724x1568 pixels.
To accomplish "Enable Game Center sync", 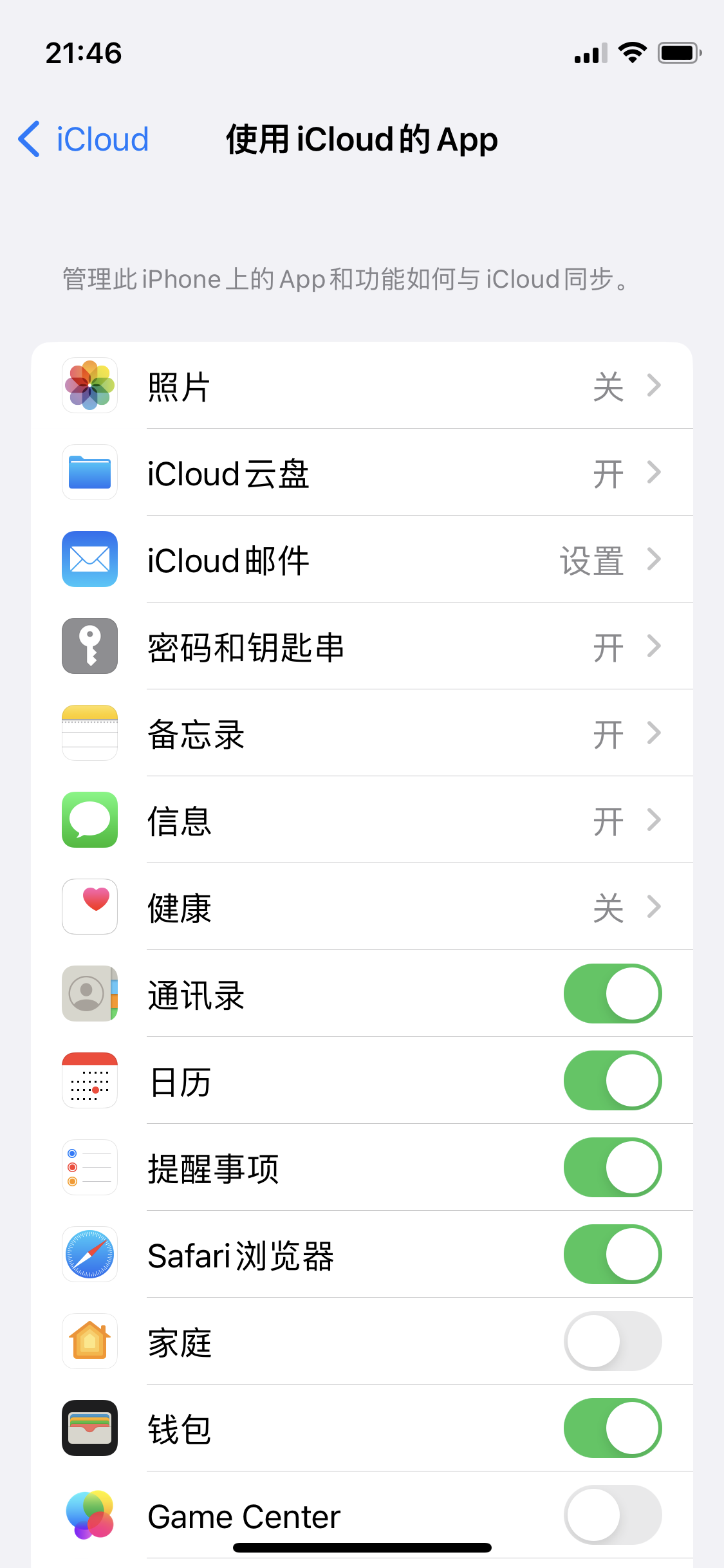I will (x=612, y=1515).
